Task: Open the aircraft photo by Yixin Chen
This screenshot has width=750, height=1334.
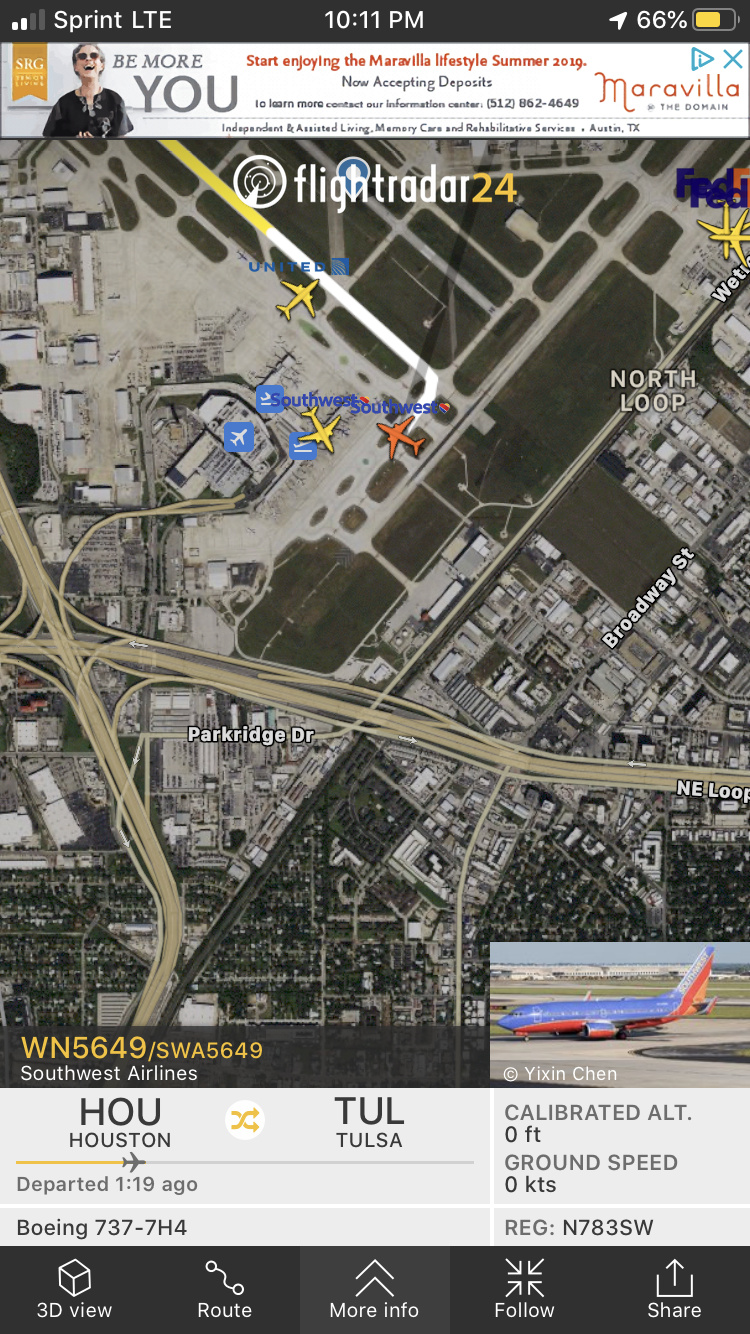Action: (619, 1014)
